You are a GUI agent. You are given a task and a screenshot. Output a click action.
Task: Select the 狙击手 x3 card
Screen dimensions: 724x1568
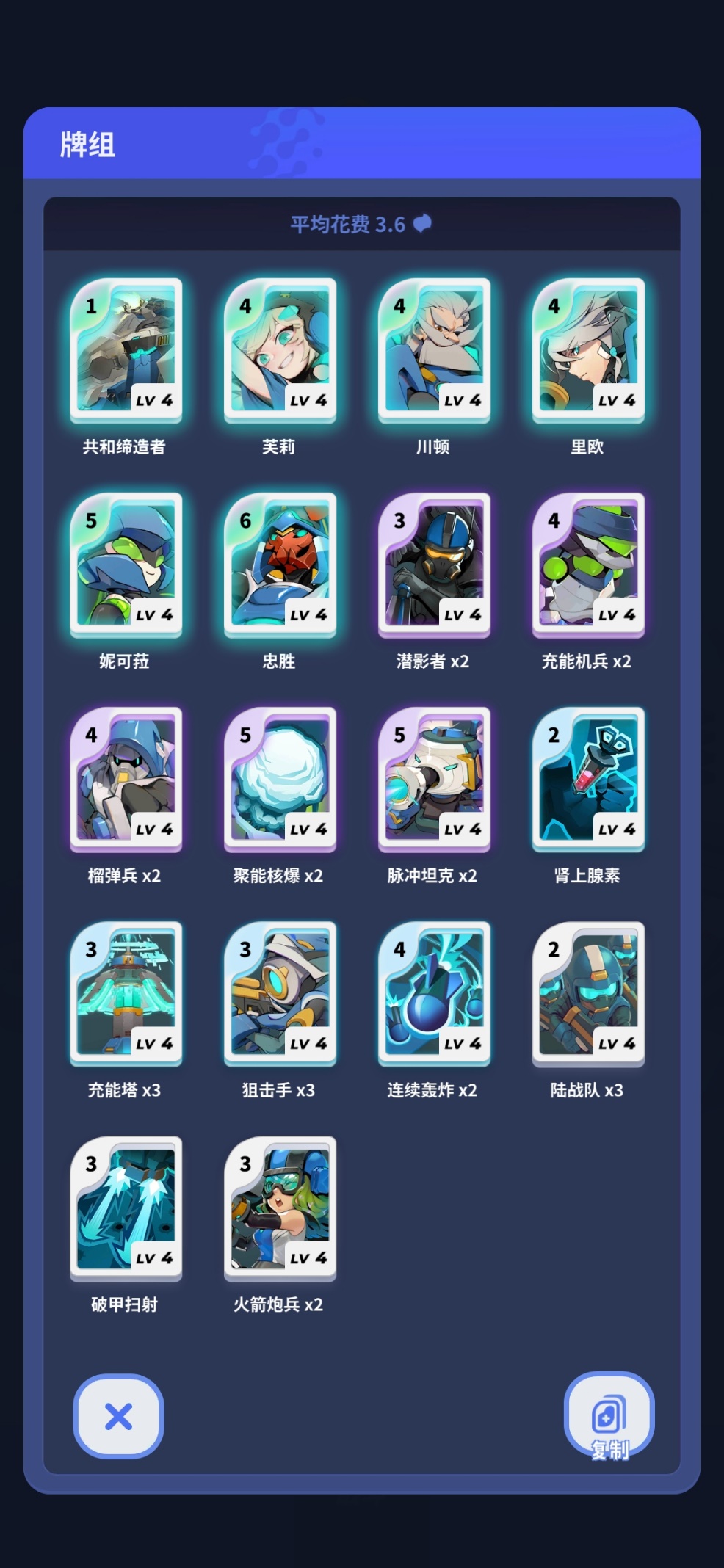(x=280, y=993)
